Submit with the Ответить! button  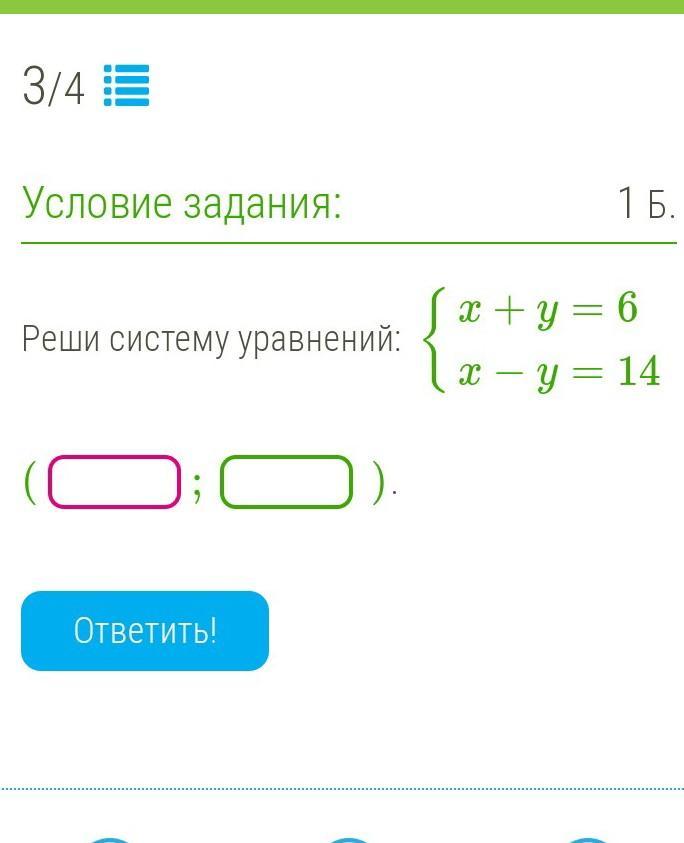click(x=145, y=631)
